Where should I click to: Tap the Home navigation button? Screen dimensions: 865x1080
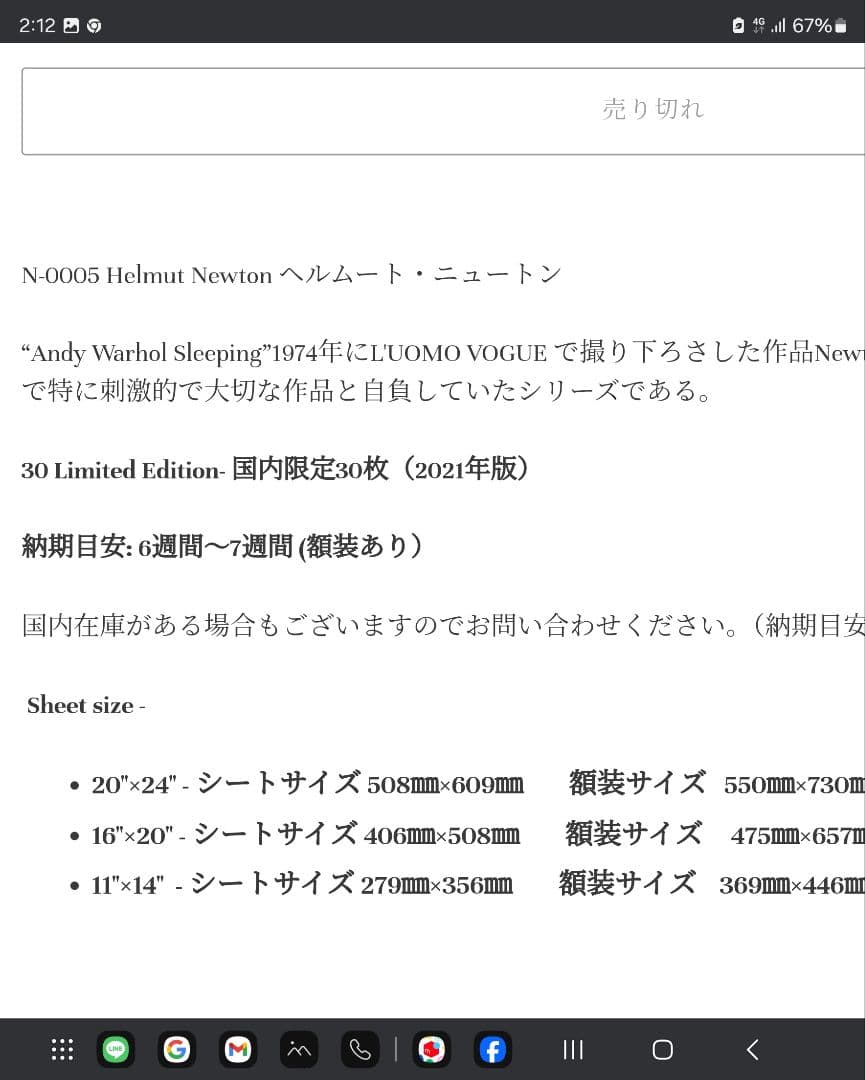[662, 1049]
